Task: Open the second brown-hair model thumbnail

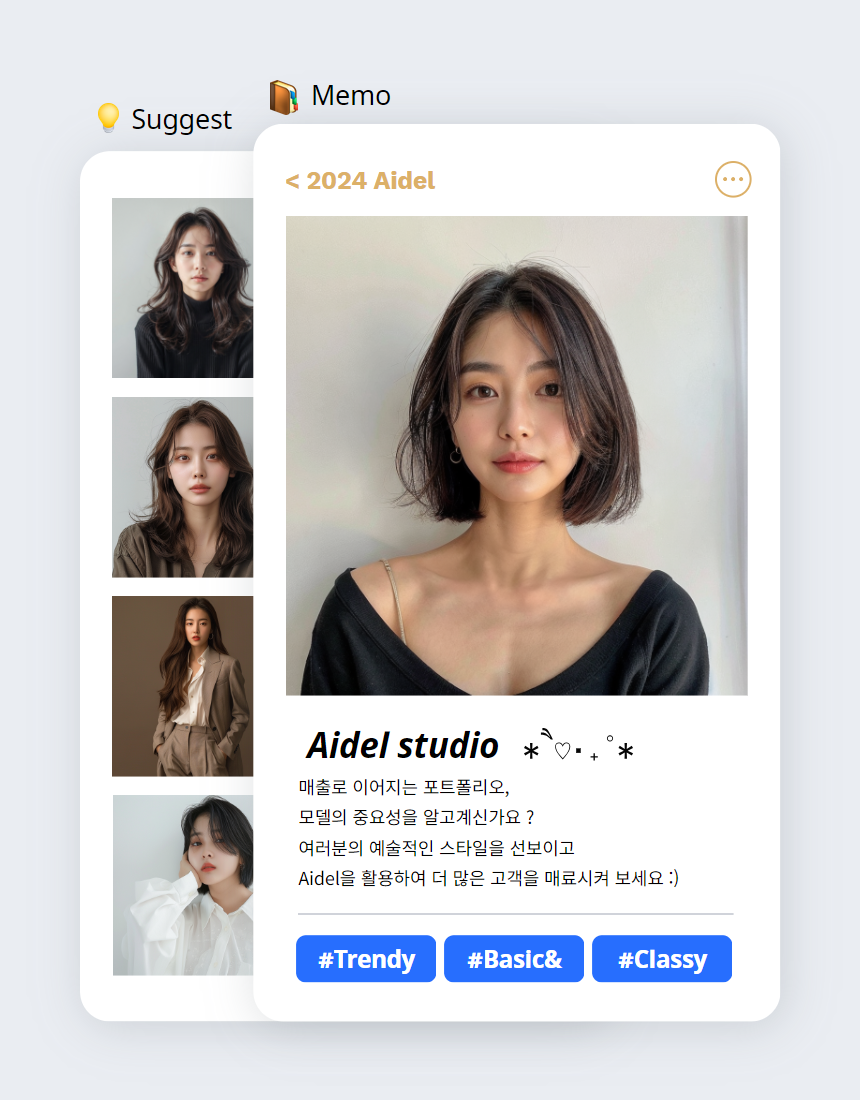Action: click(183, 487)
